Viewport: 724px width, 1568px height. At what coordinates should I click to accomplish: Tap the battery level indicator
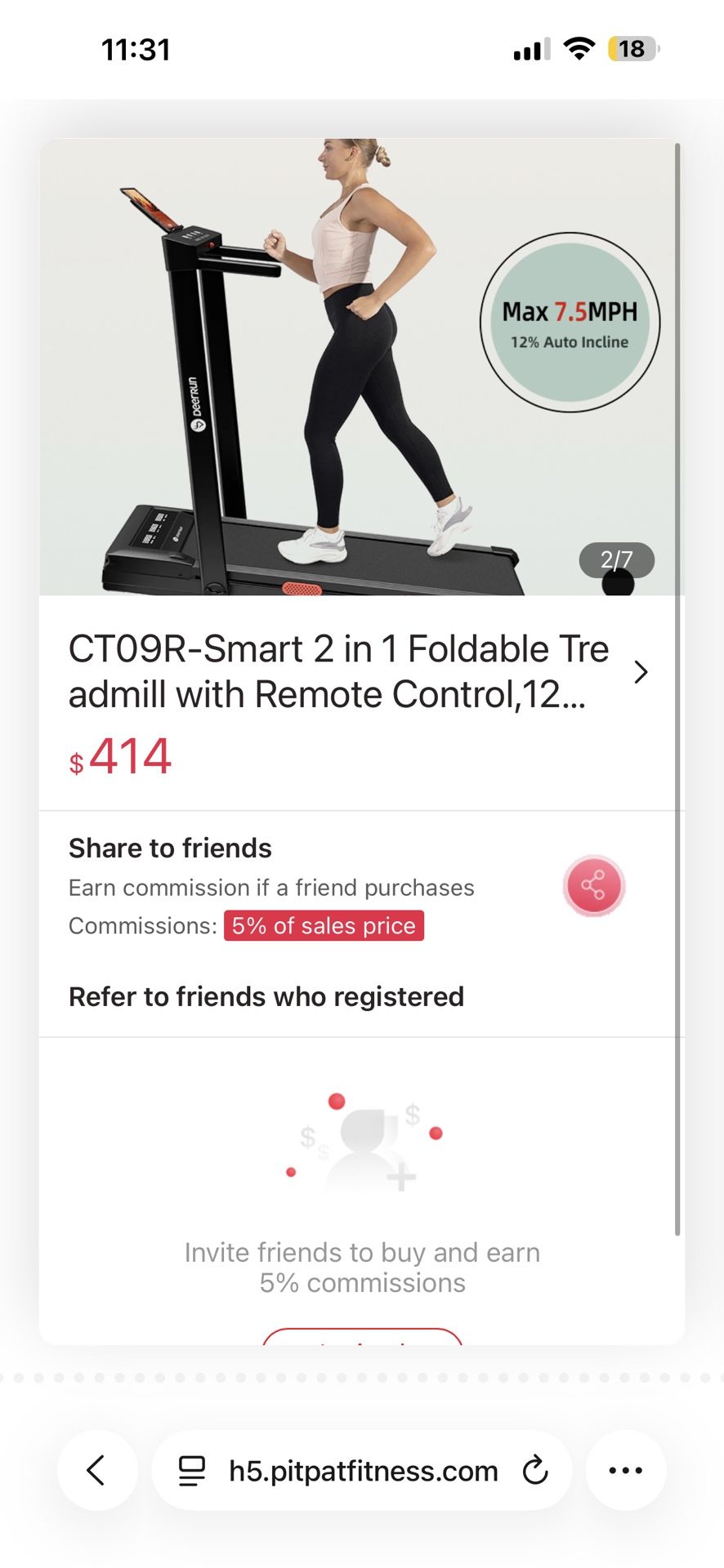click(632, 49)
